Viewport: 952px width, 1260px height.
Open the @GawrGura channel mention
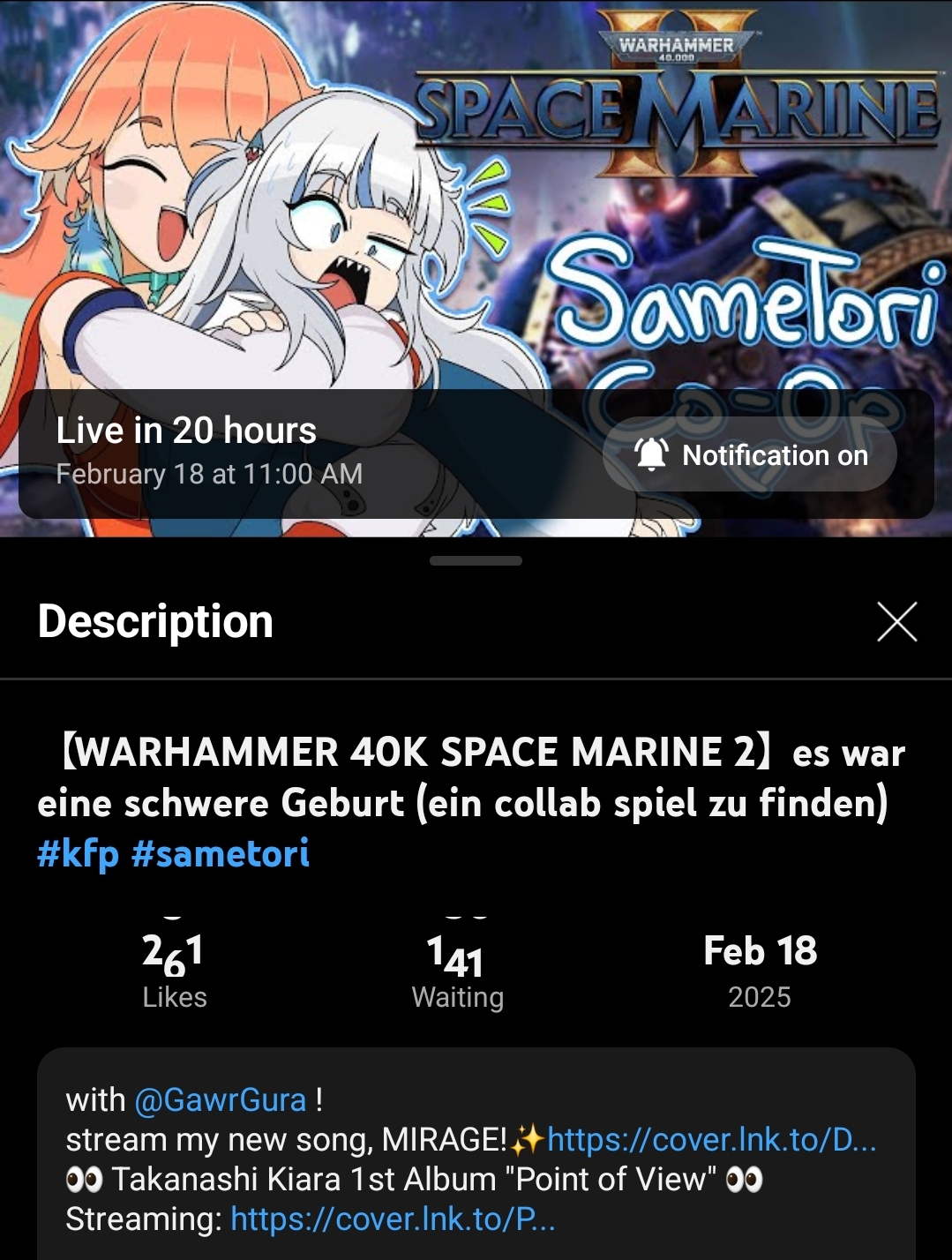click(x=221, y=1099)
